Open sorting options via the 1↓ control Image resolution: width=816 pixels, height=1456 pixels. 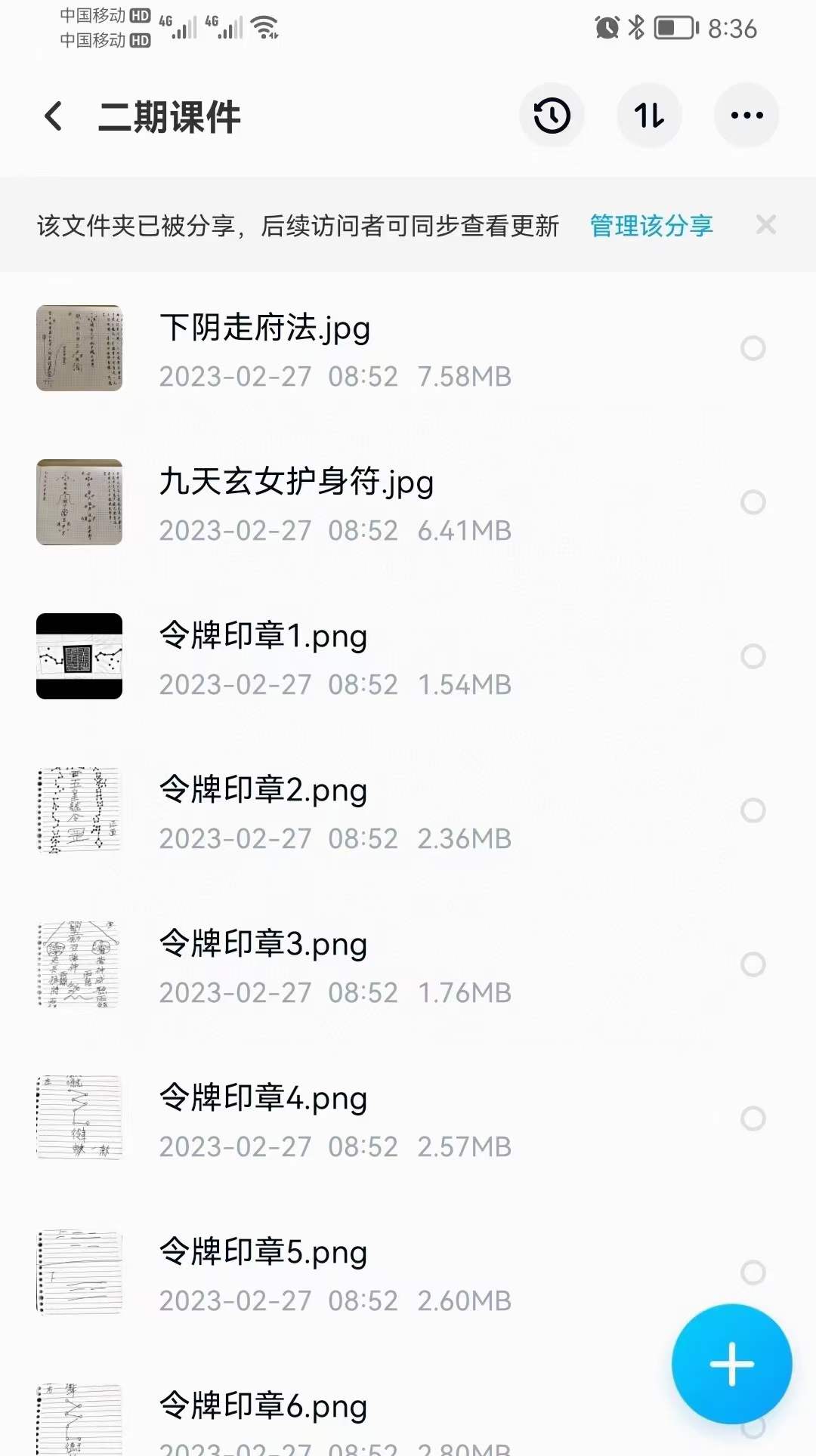pos(650,116)
